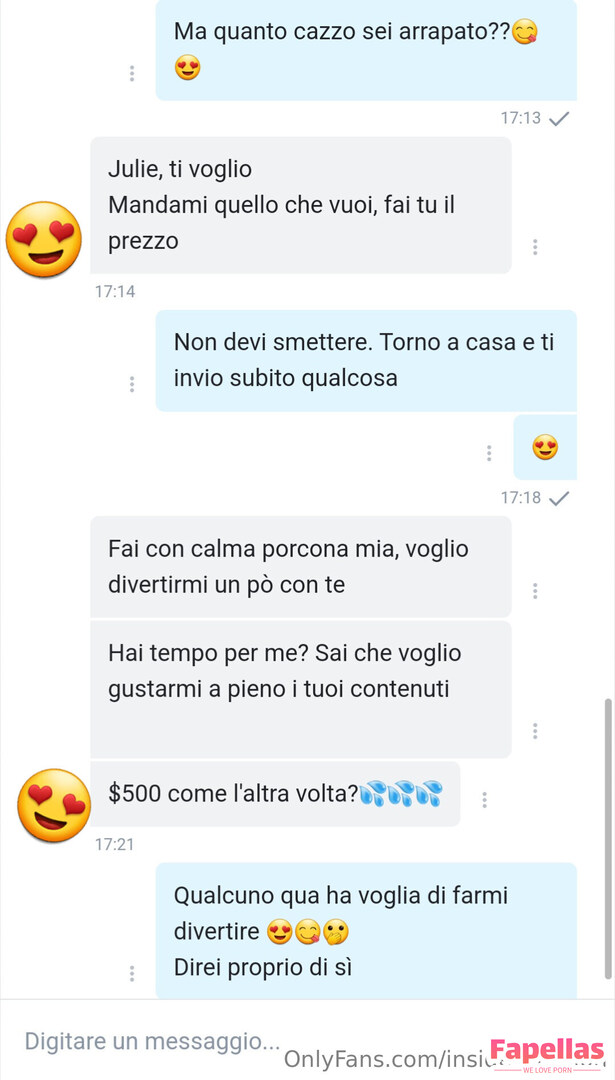Open options for 'Hai tempo per me?' message
The image size is (615, 1080).
(x=535, y=731)
